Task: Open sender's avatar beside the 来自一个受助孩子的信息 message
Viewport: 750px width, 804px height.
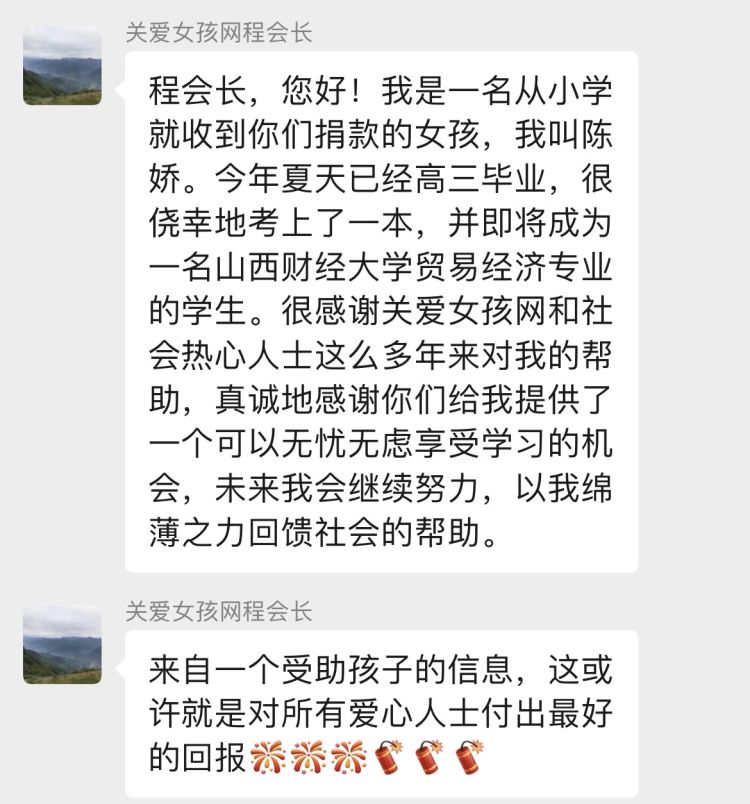Action: [62, 644]
